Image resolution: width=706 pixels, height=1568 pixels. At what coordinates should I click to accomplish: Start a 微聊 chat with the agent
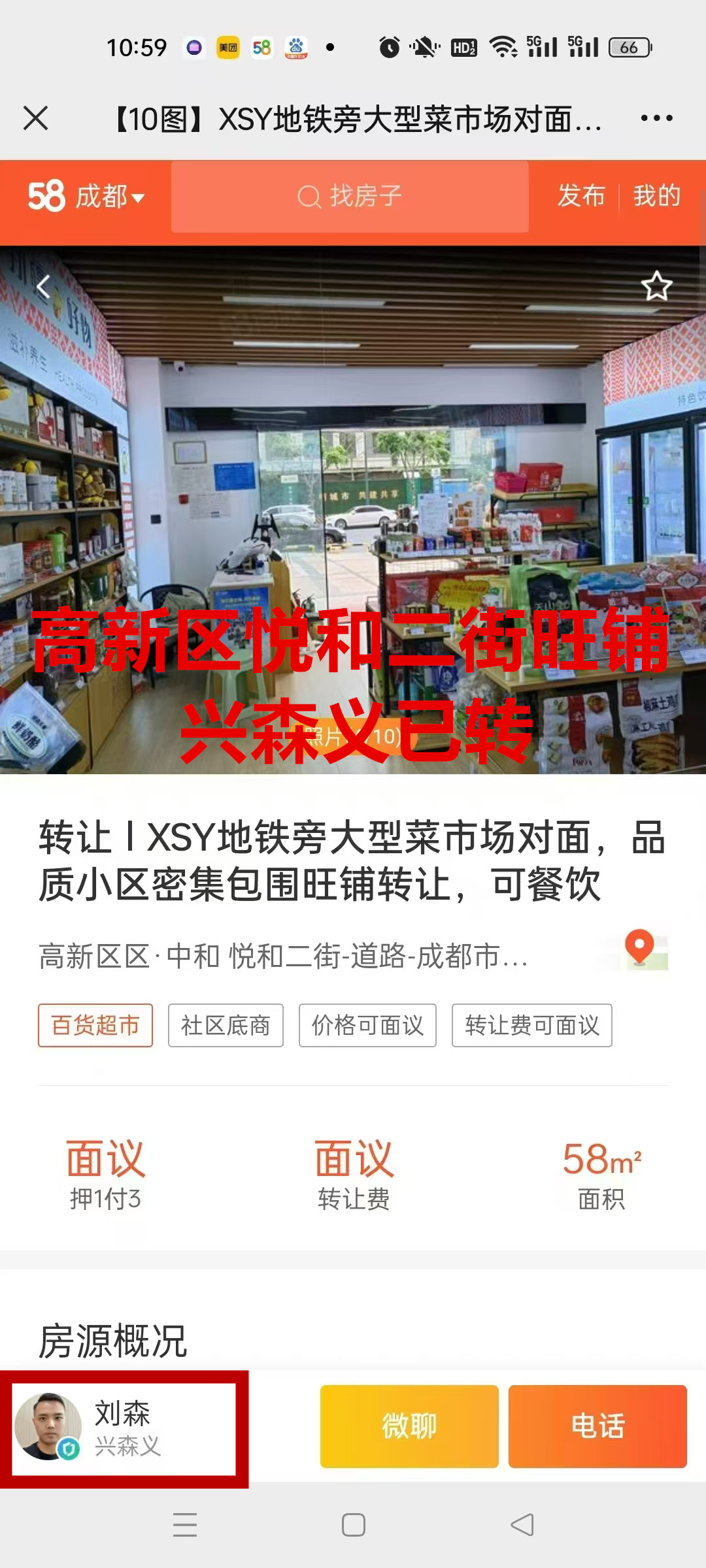pyautogui.click(x=409, y=1426)
